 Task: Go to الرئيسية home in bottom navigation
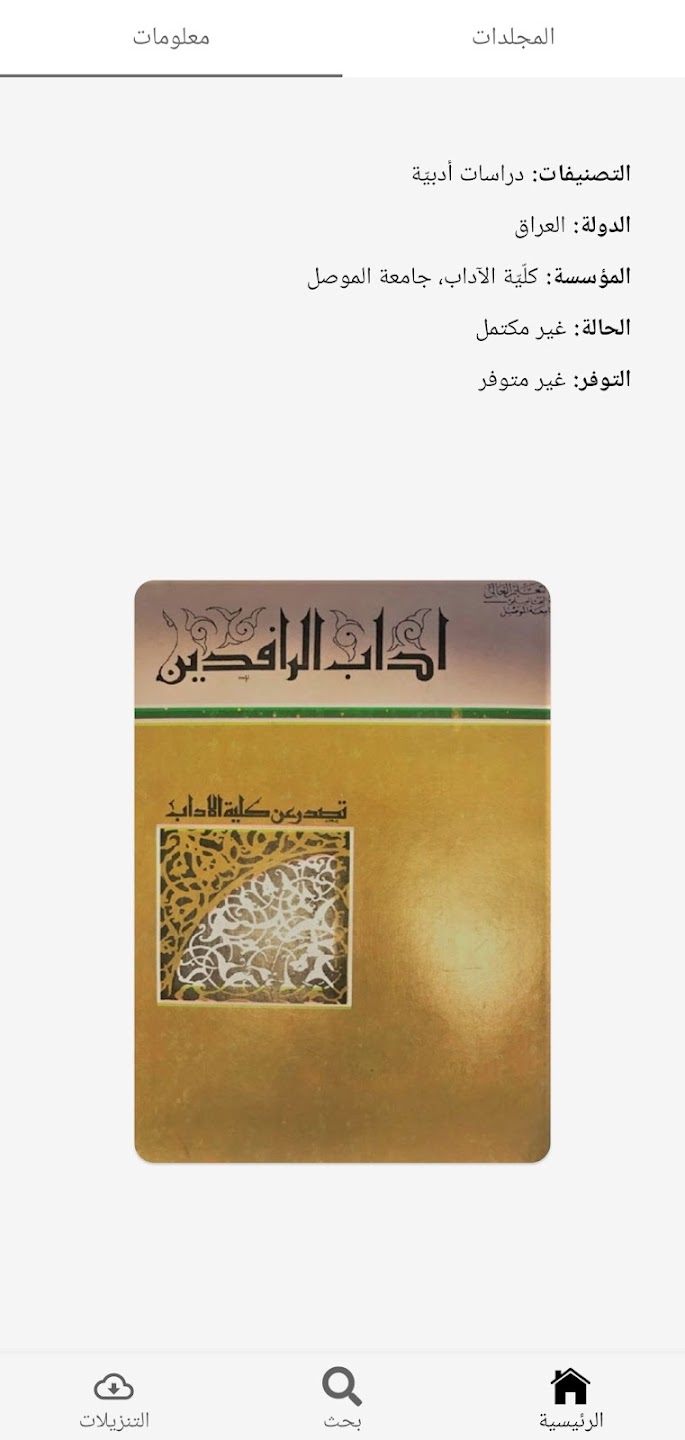click(x=570, y=1397)
